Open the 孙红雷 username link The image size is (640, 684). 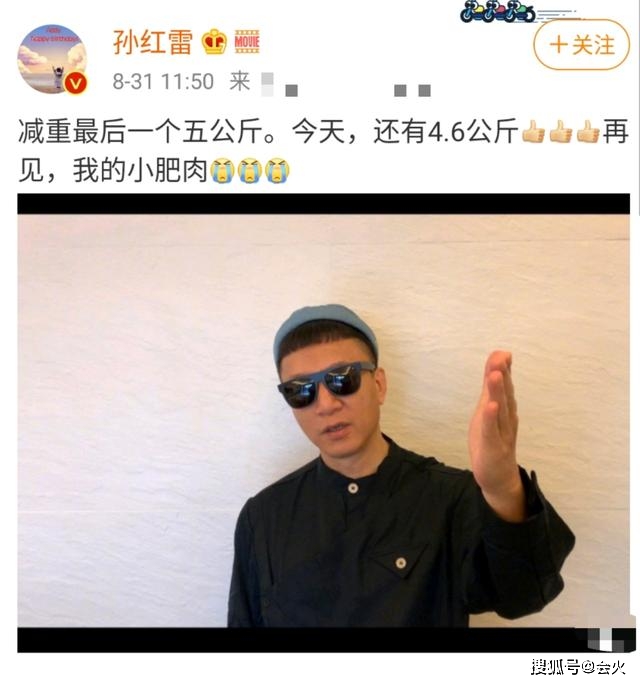(x=152, y=42)
